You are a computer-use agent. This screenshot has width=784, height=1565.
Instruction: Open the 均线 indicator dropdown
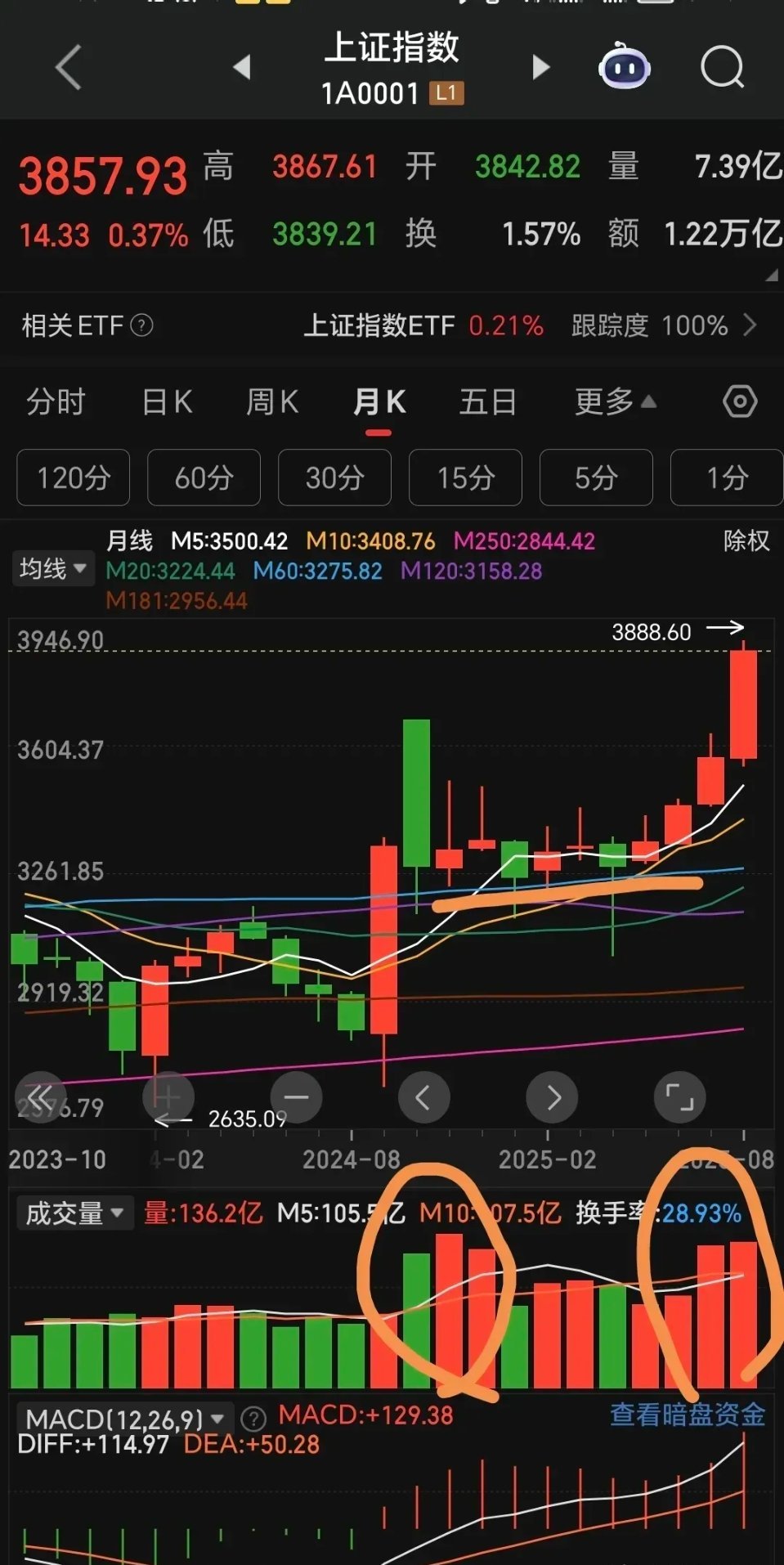click(x=53, y=568)
